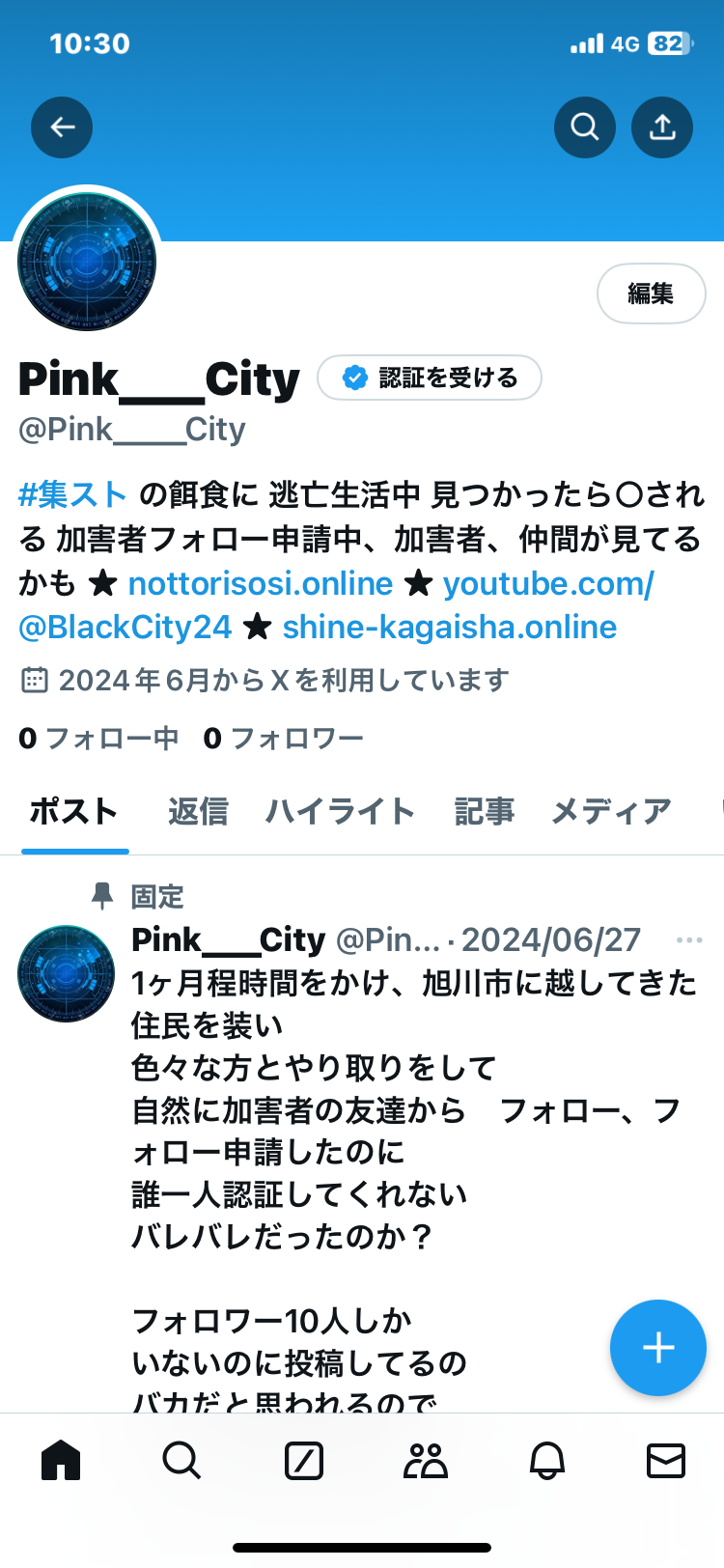Switch to the ハイライト tab
This screenshot has width=724, height=1568.
point(340,811)
